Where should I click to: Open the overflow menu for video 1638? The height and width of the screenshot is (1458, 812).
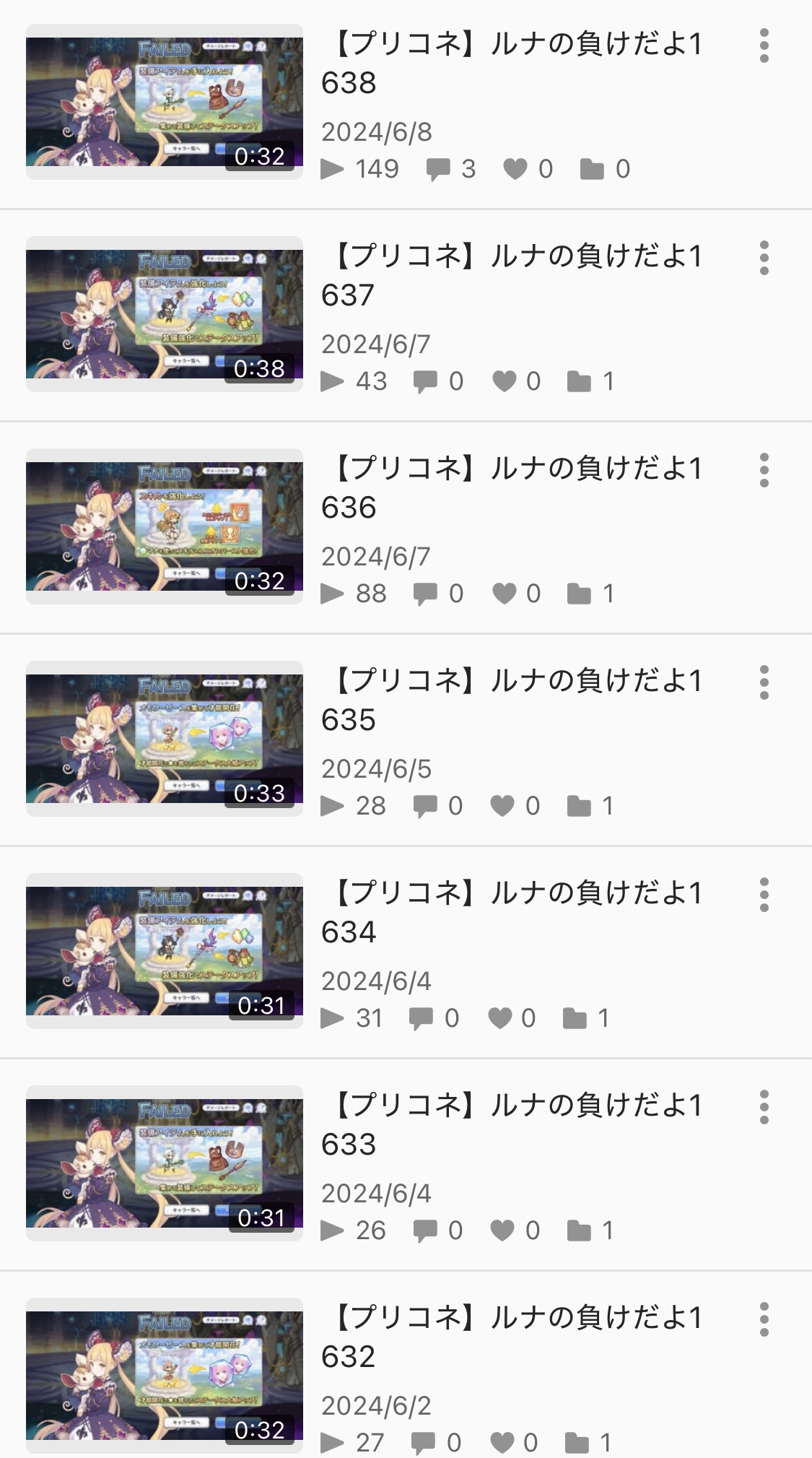tap(764, 46)
